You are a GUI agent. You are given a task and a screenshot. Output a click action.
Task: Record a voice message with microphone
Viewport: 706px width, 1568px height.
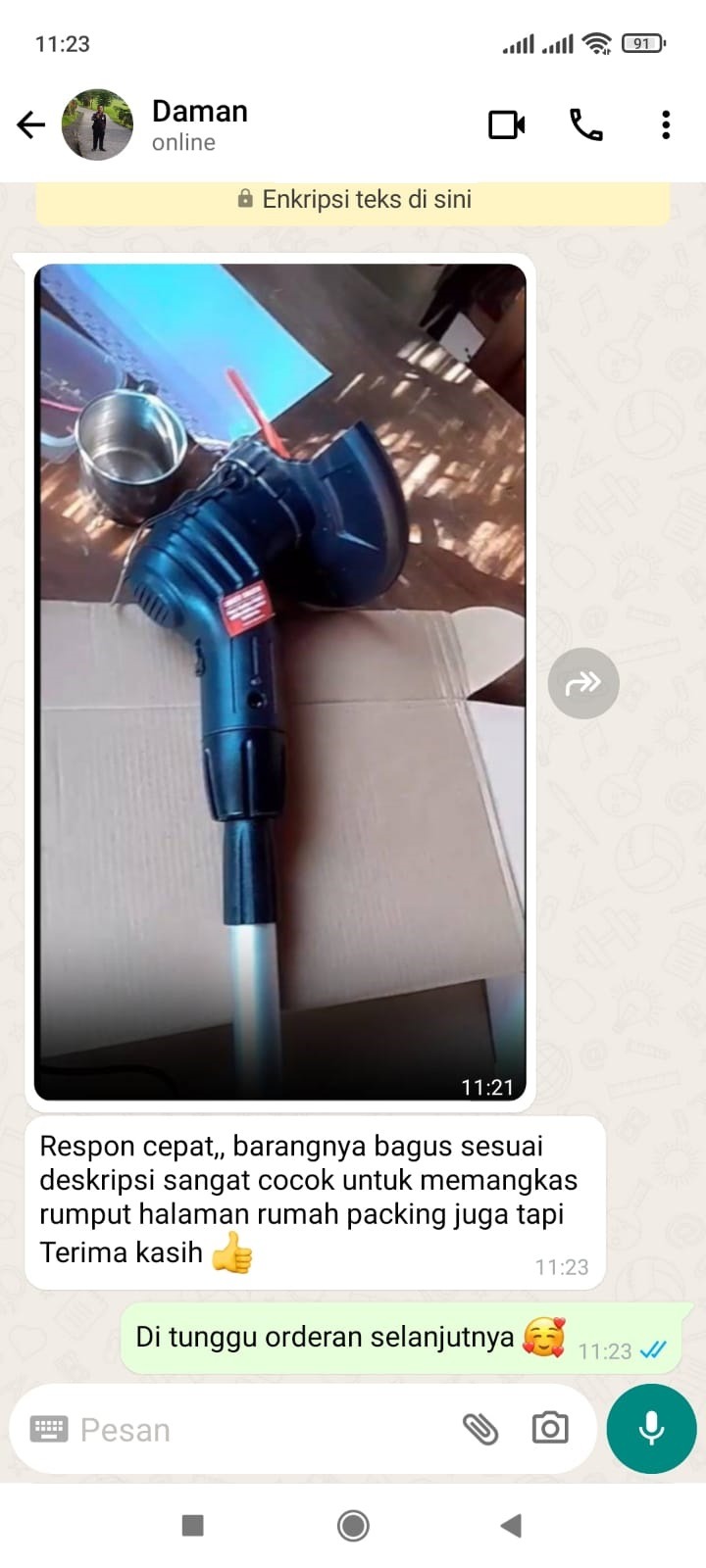pyautogui.click(x=651, y=1429)
